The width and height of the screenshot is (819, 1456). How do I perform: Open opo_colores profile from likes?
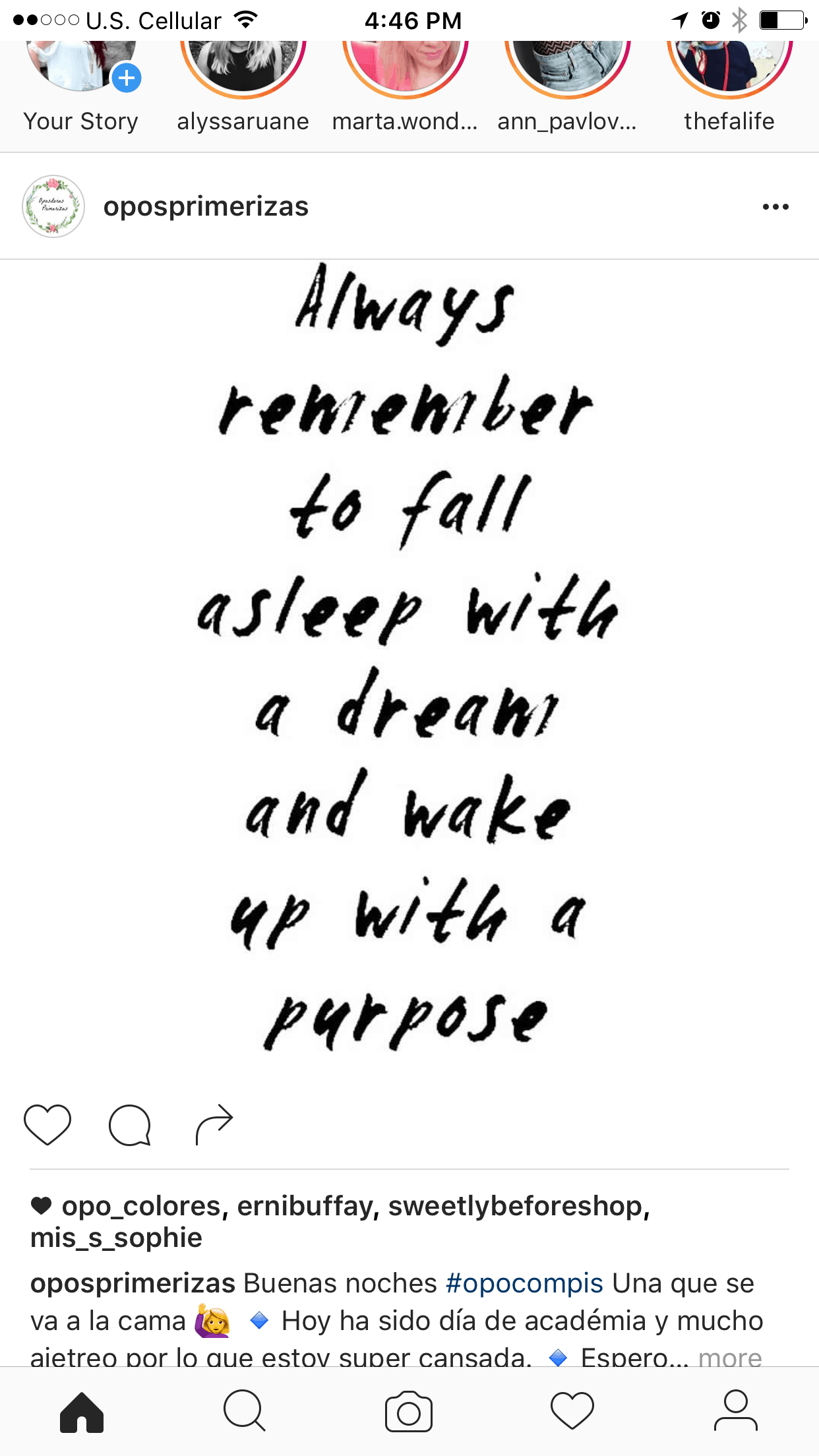[x=140, y=1206]
